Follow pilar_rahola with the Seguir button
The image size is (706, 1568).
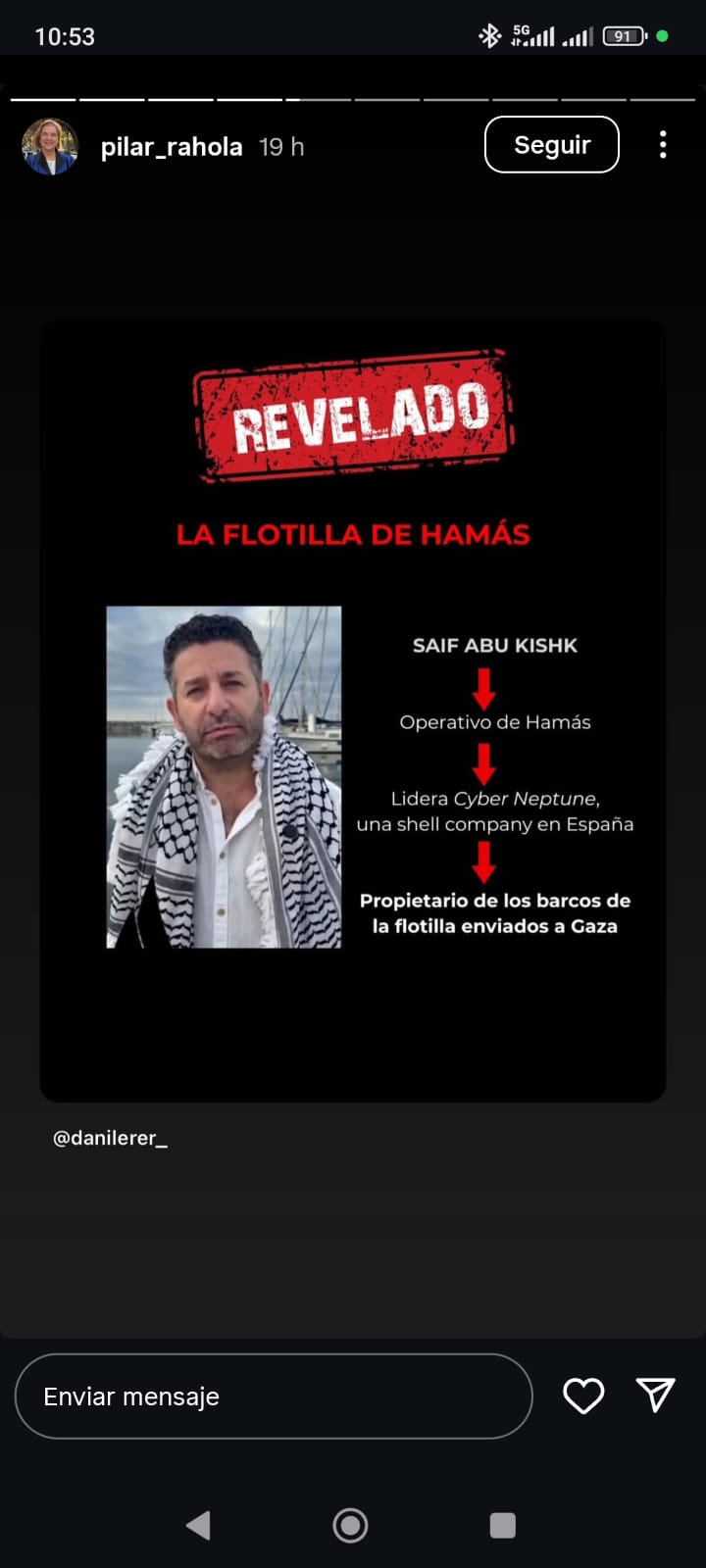click(x=551, y=145)
